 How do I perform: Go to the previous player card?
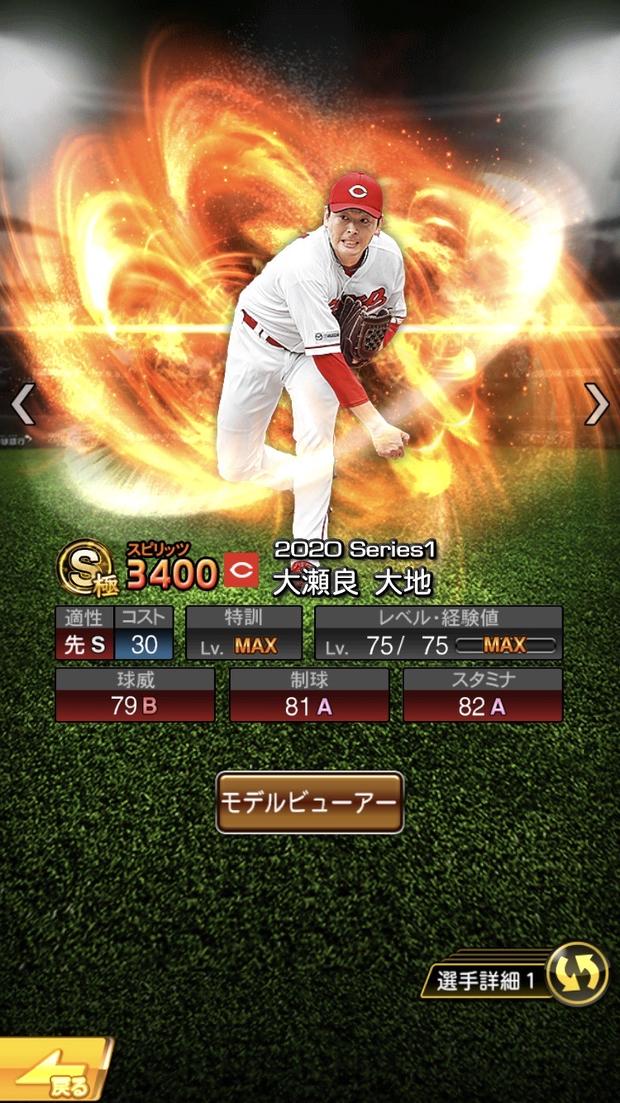pos(22,404)
